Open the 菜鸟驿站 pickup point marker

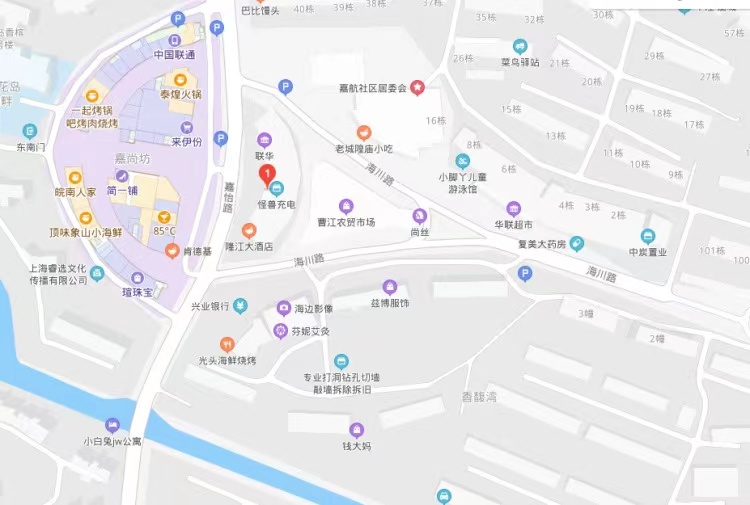point(520,46)
